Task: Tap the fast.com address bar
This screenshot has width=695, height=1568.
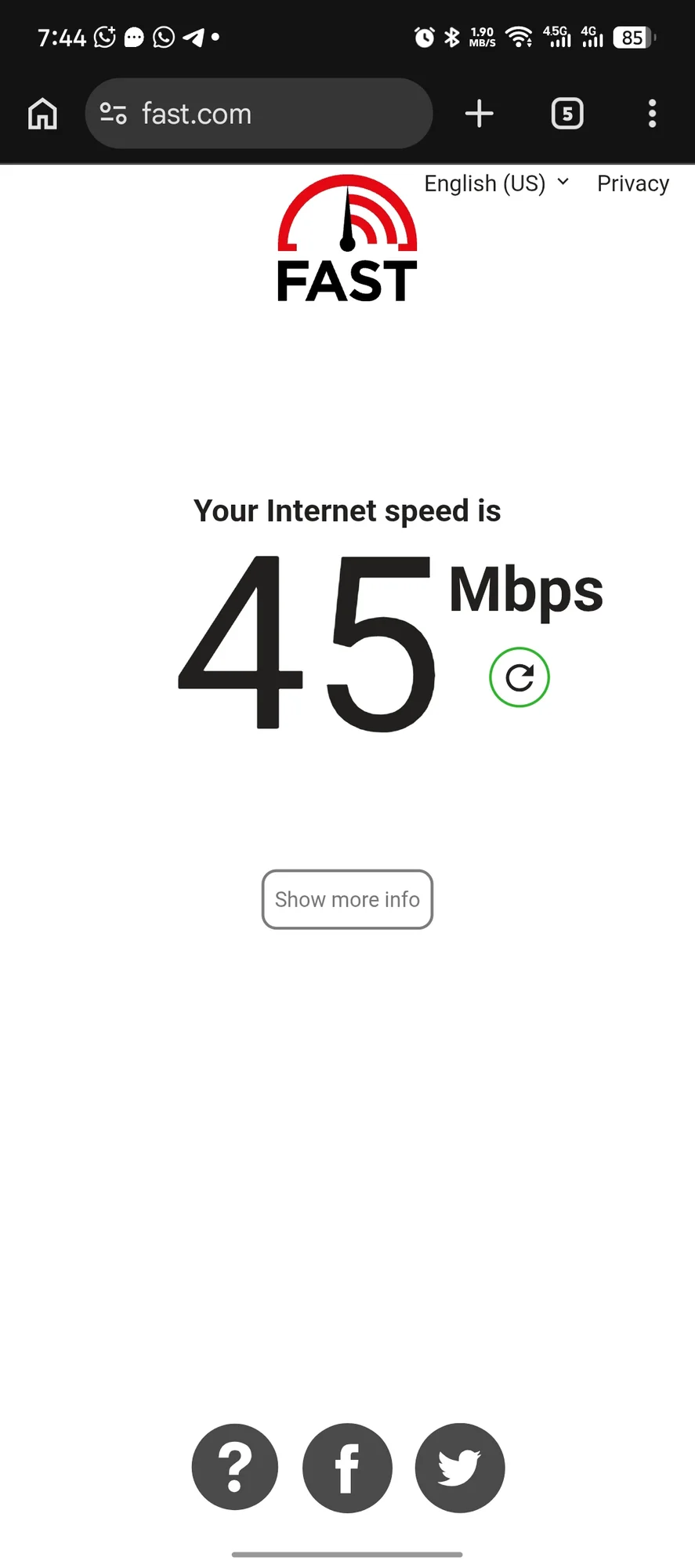Action: click(259, 114)
